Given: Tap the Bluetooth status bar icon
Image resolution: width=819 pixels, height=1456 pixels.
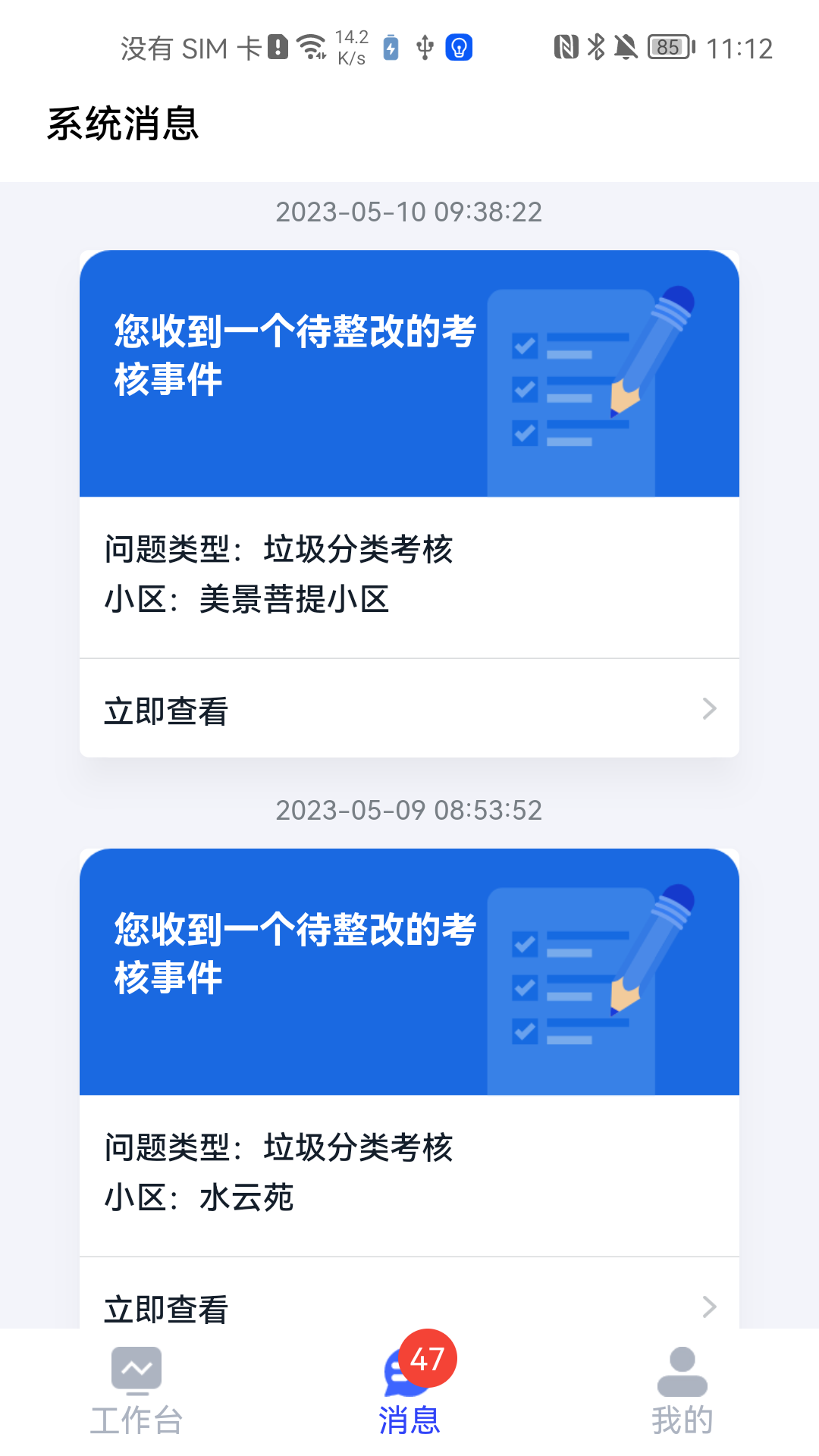Looking at the screenshot, I should pos(596,47).
